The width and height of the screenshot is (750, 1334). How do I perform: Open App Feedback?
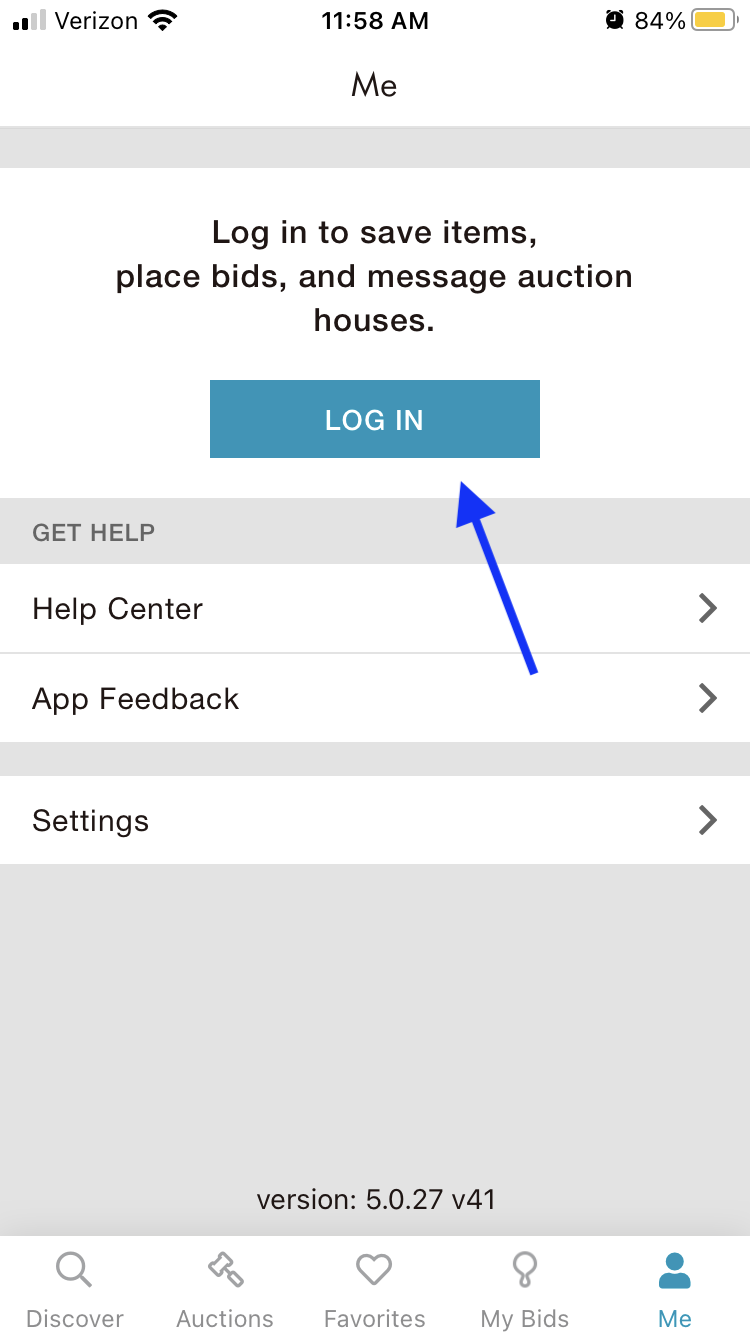[375, 698]
